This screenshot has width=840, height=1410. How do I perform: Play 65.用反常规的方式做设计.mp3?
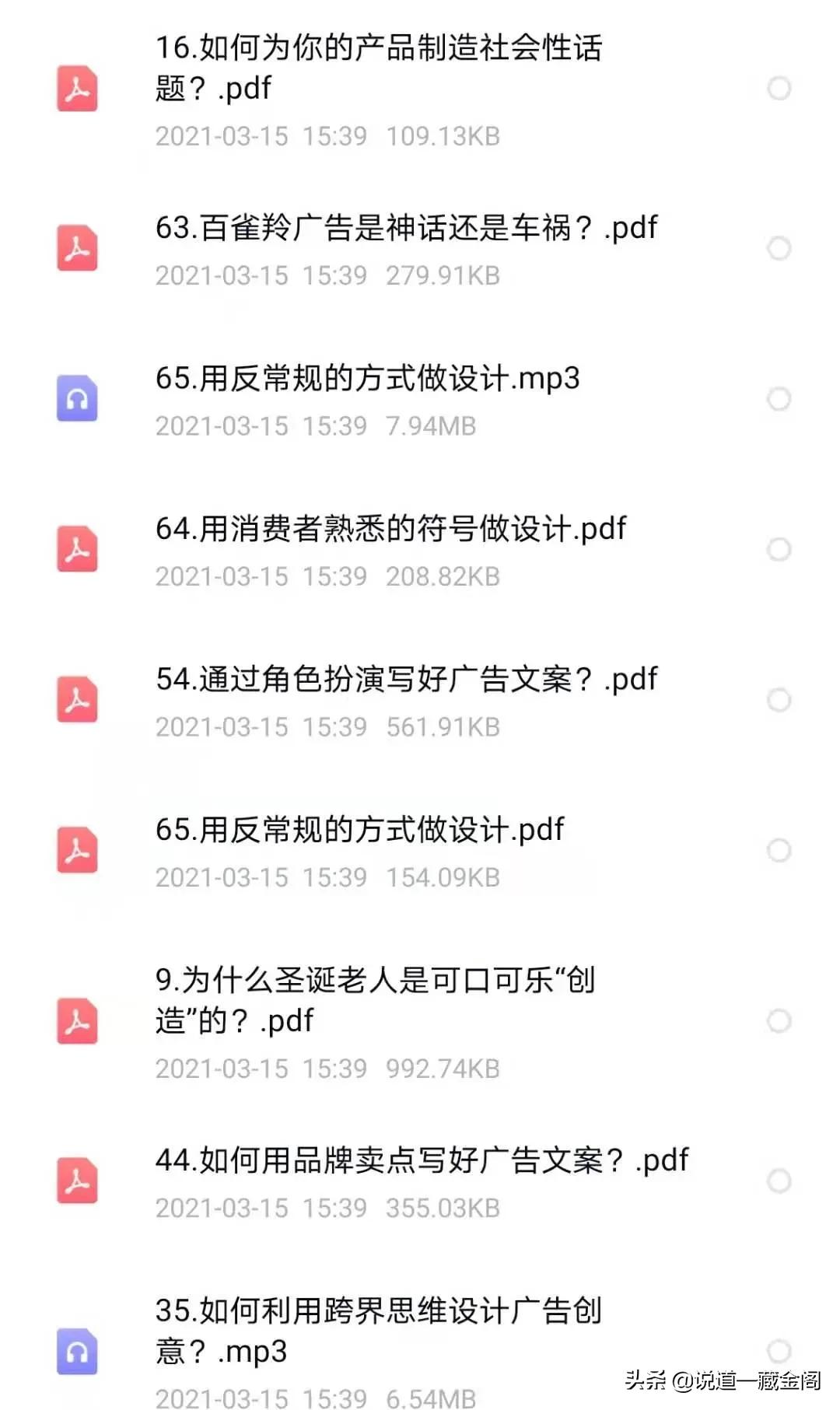[367, 380]
